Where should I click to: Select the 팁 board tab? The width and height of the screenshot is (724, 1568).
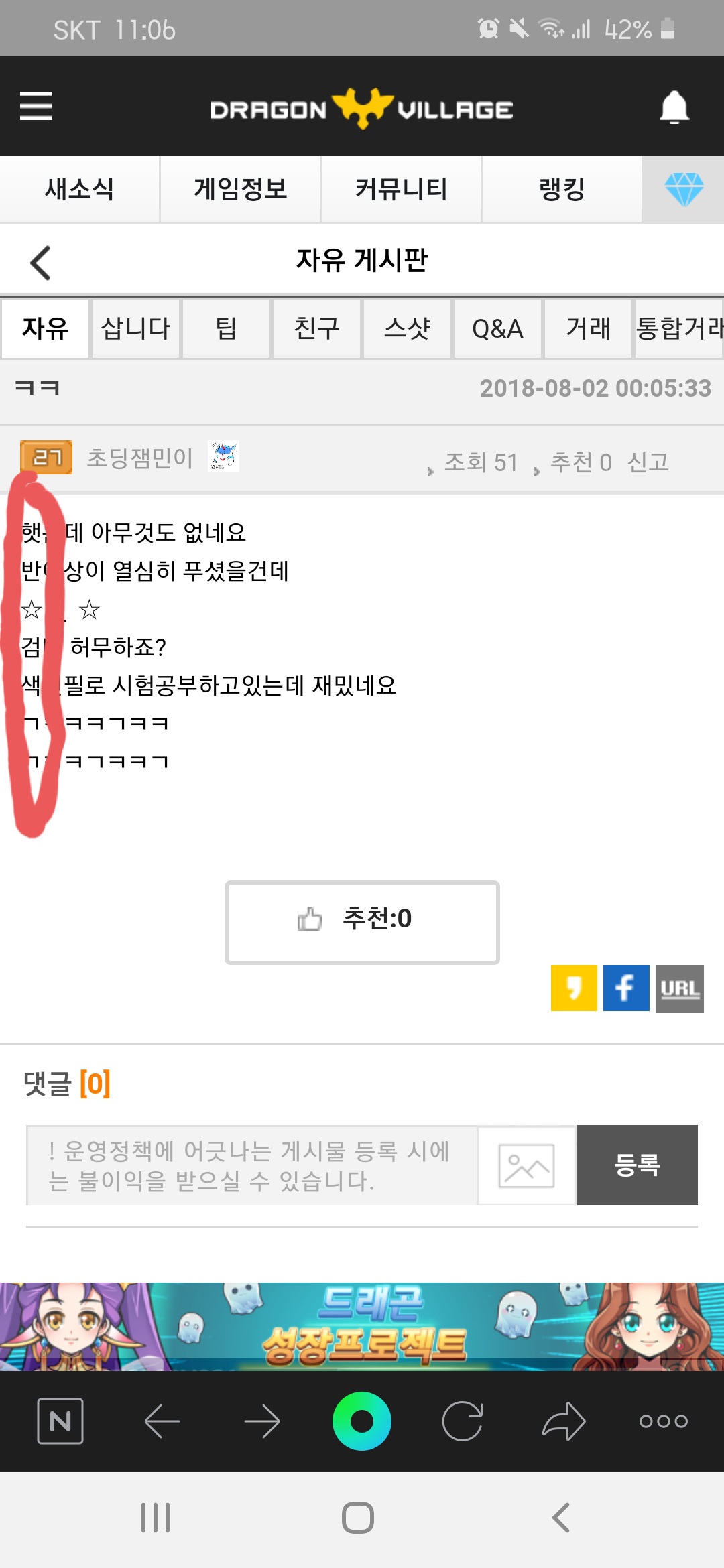[x=226, y=328]
